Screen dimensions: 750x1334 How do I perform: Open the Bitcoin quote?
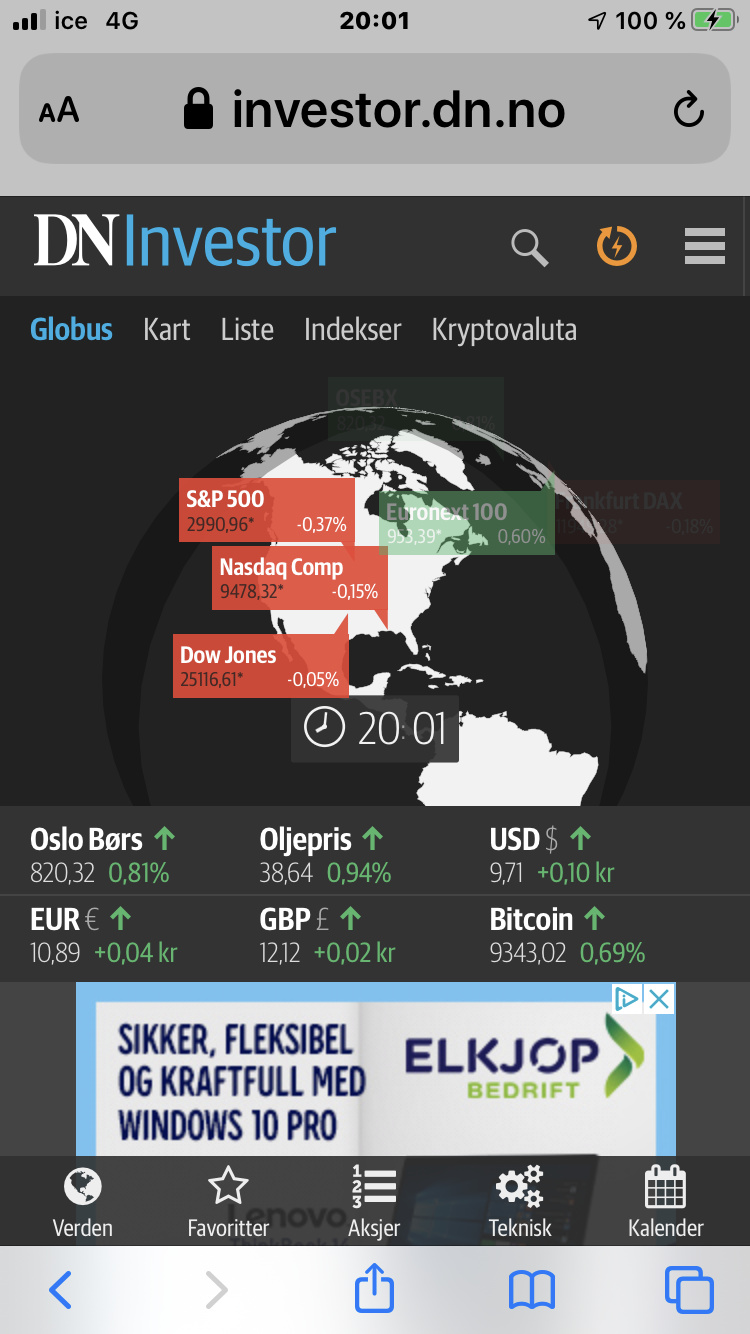568,935
